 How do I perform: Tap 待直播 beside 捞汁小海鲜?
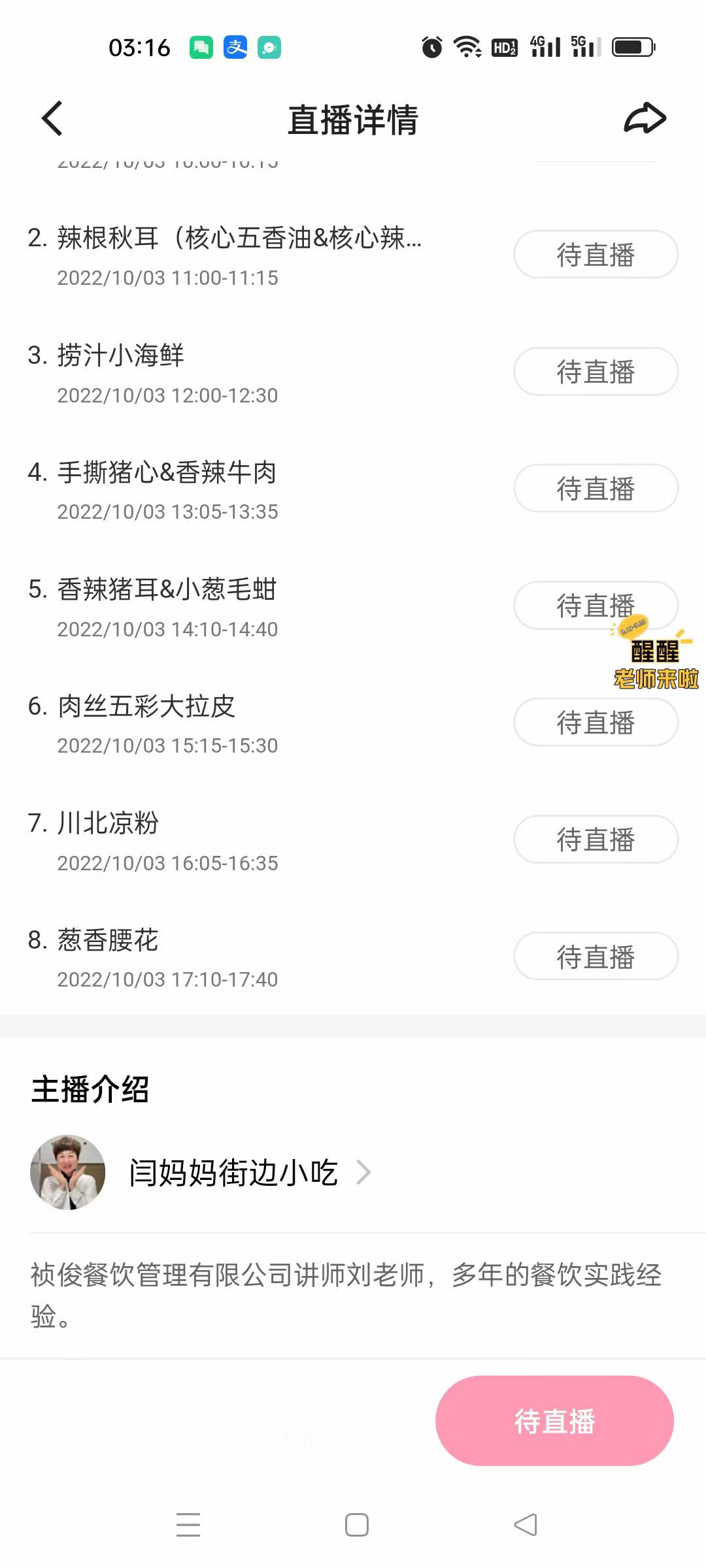coord(596,371)
